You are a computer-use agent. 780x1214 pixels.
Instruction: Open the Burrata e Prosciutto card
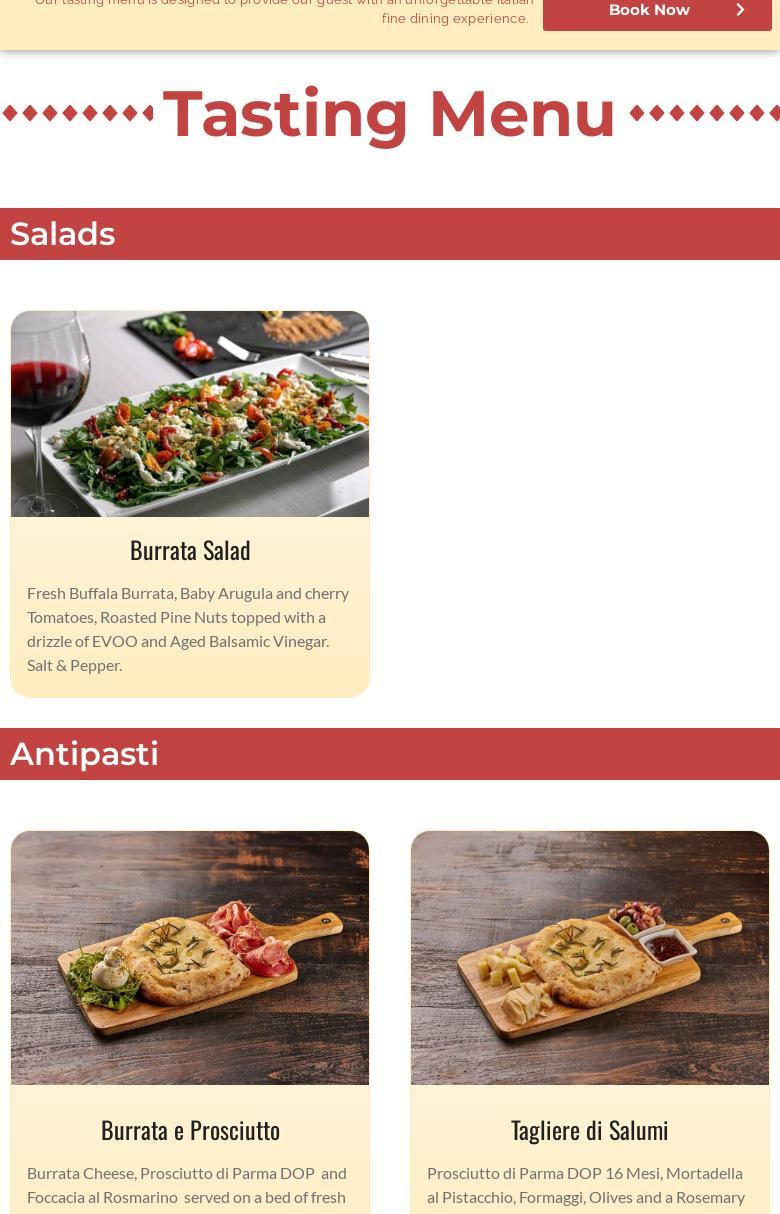pos(190,1129)
